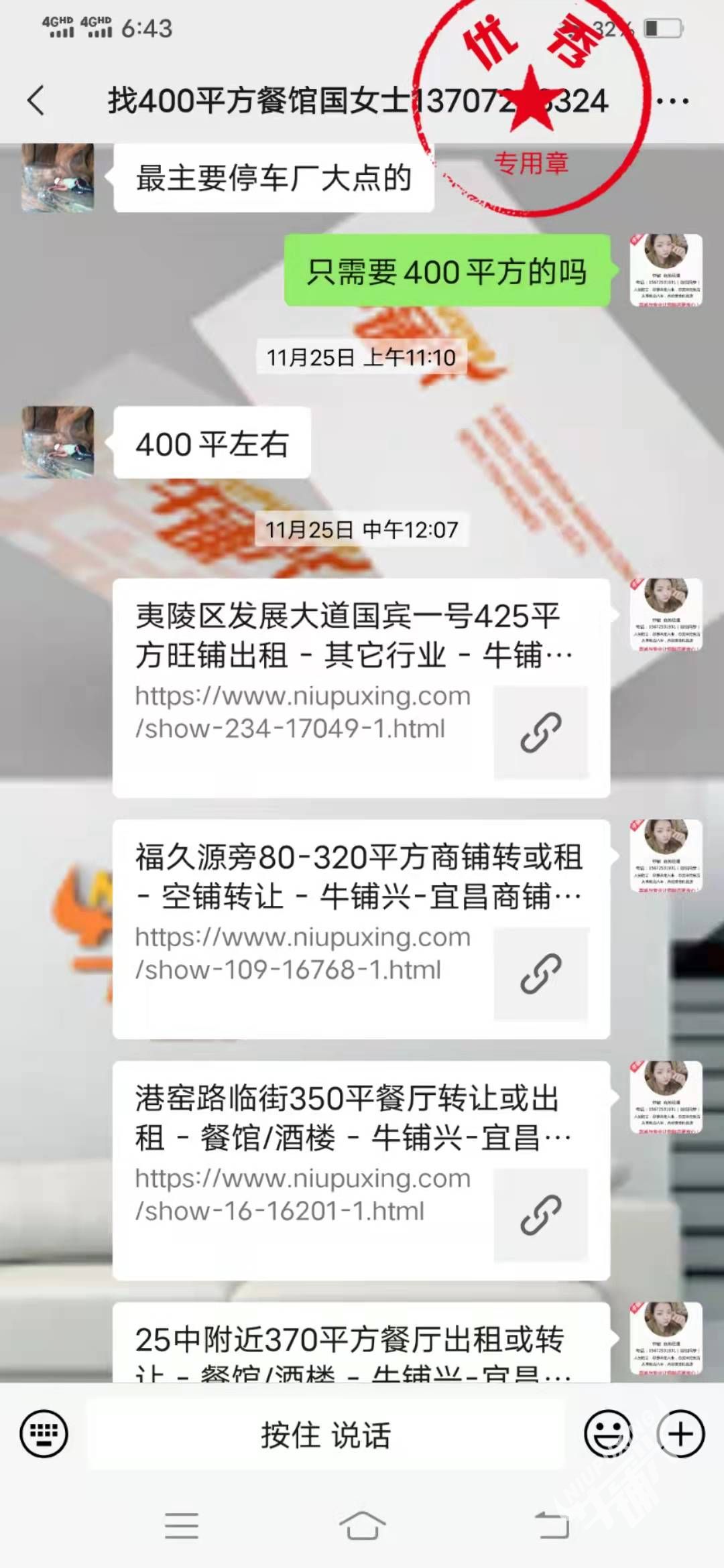Open the 夷陵区发展大道国宾一号425平 link card

(361, 688)
